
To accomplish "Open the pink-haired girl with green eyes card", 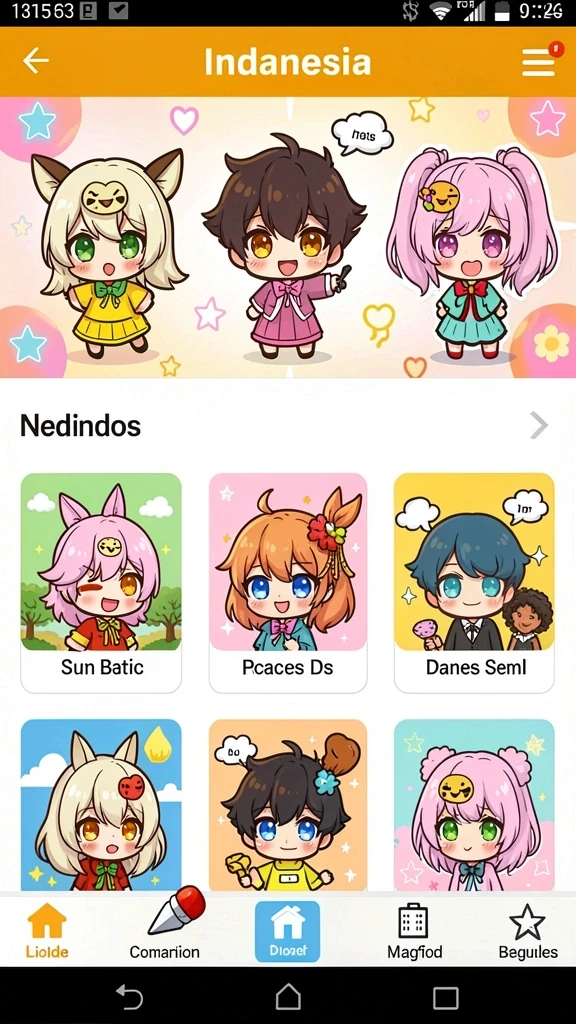I will [x=475, y=805].
